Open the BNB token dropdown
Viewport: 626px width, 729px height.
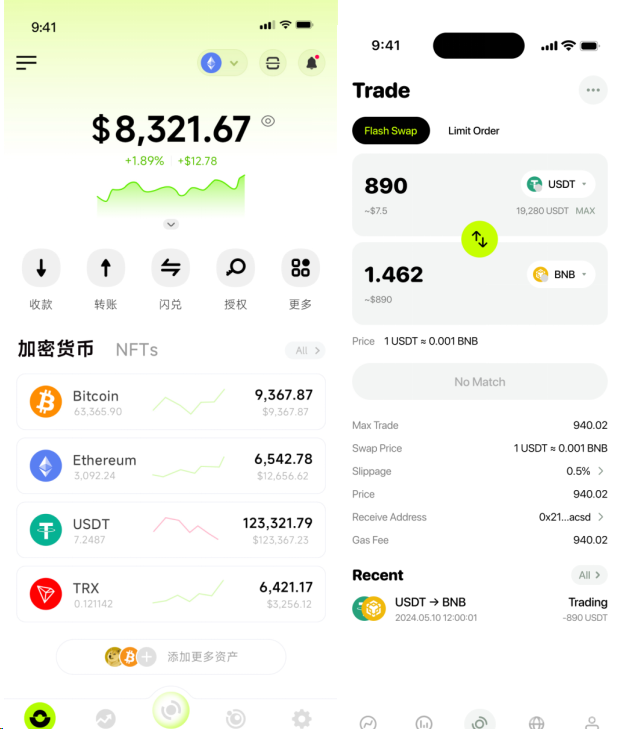(x=560, y=274)
